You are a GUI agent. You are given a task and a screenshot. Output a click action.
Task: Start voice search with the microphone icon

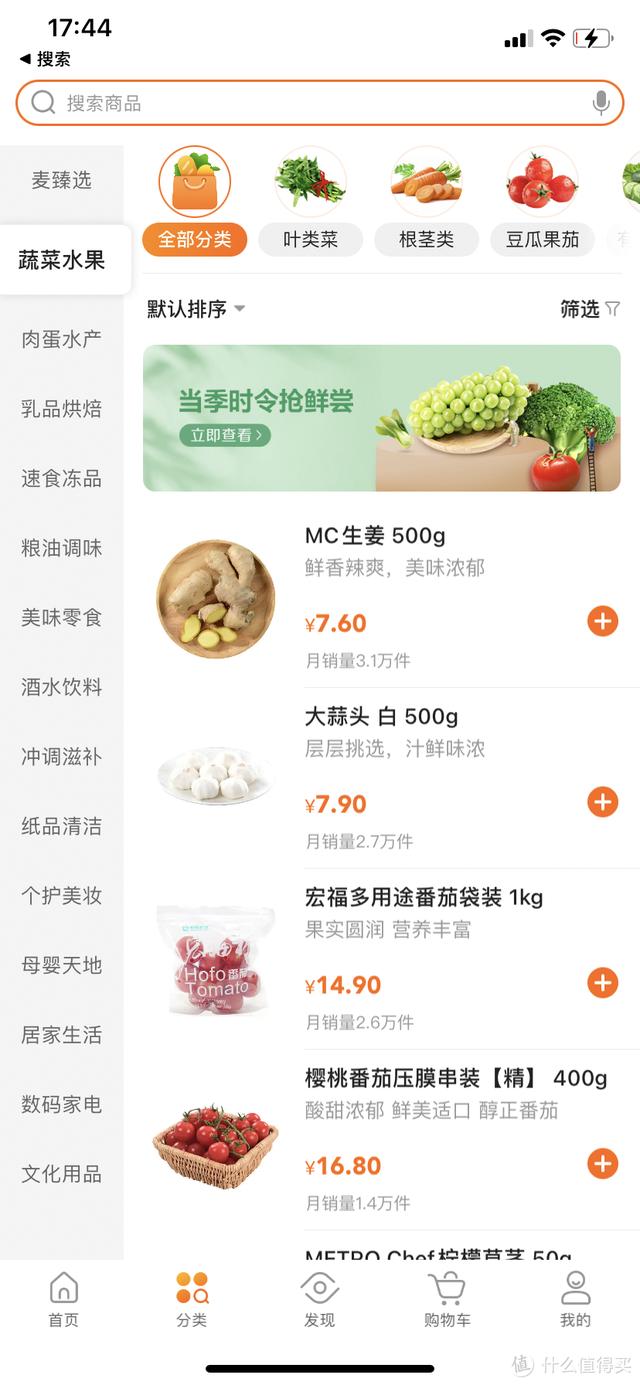[601, 103]
